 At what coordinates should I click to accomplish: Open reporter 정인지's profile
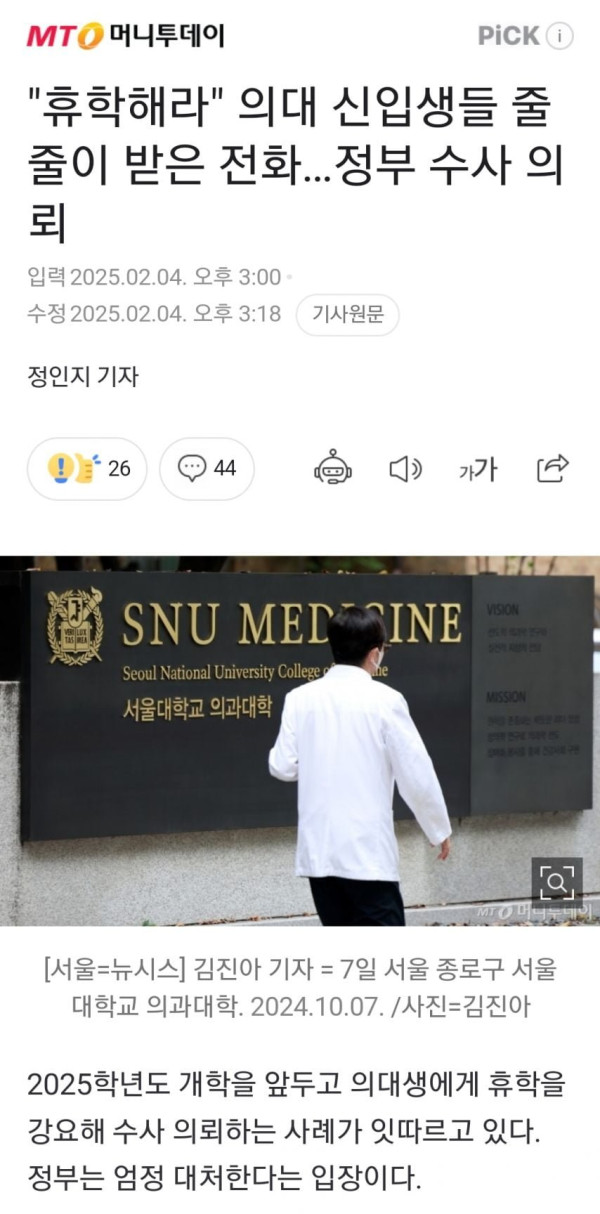[84, 377]
